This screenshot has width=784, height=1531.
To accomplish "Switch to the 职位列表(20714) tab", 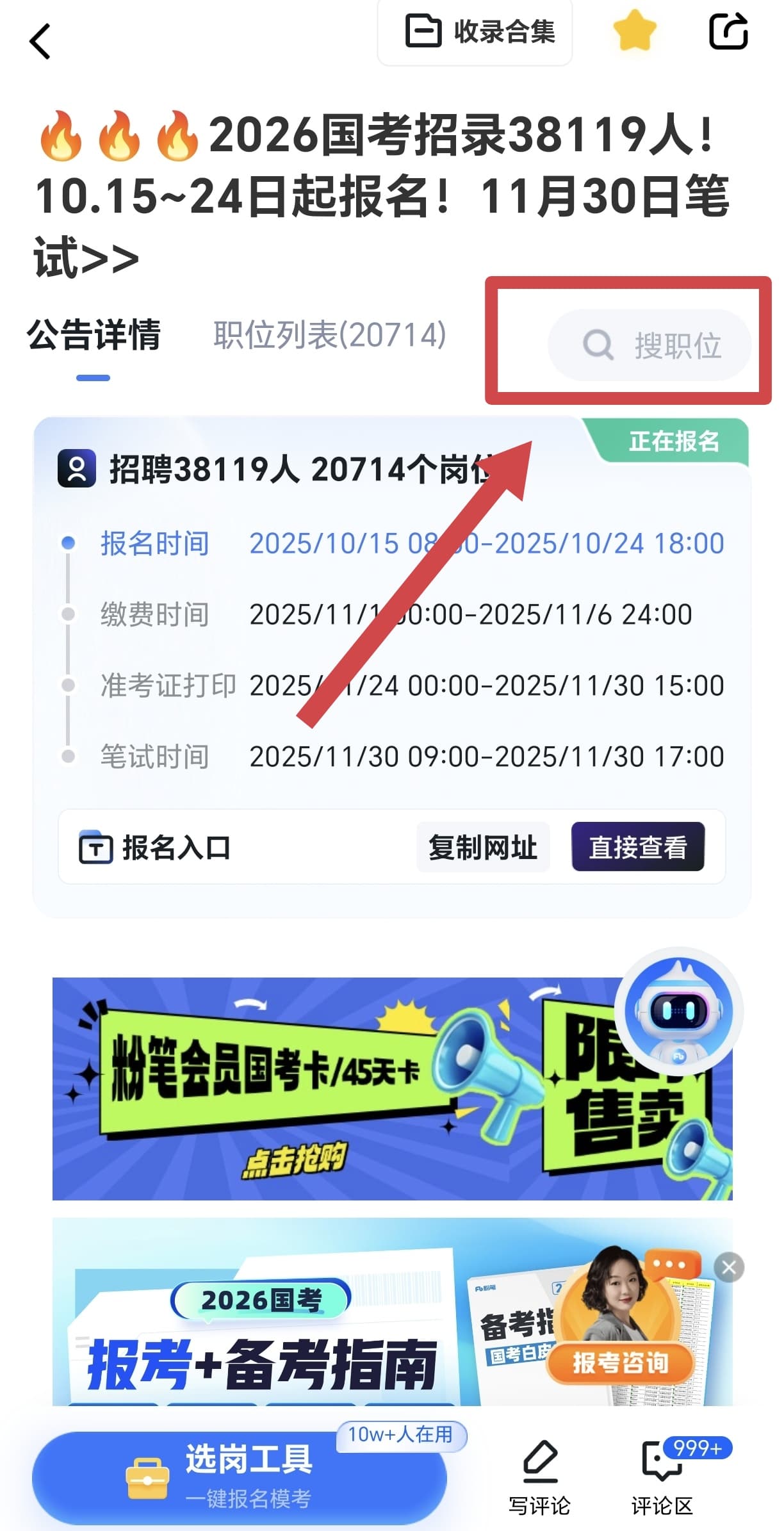I will point(329,335).
